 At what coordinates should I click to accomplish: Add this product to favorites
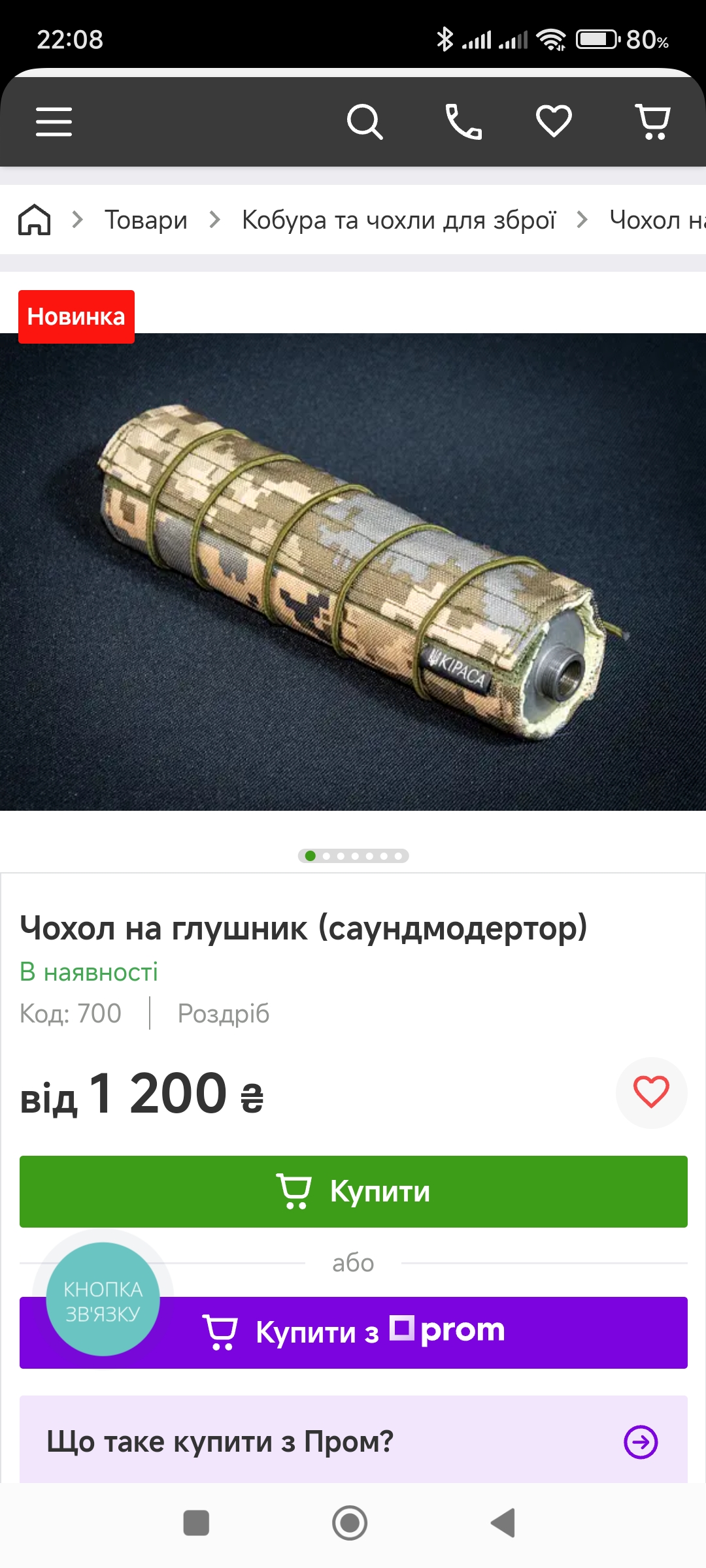pyautogui.click(x=651, y=1092)
